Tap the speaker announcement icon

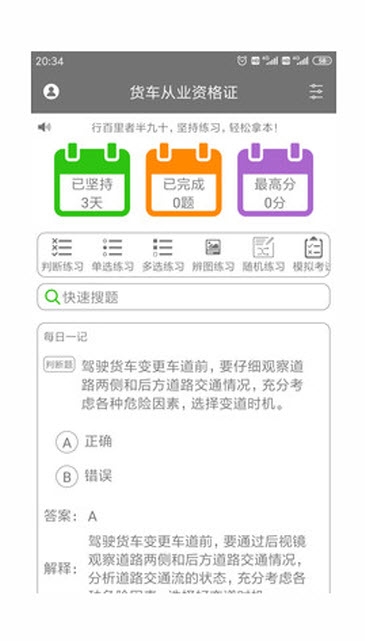(x=44, y=128)
